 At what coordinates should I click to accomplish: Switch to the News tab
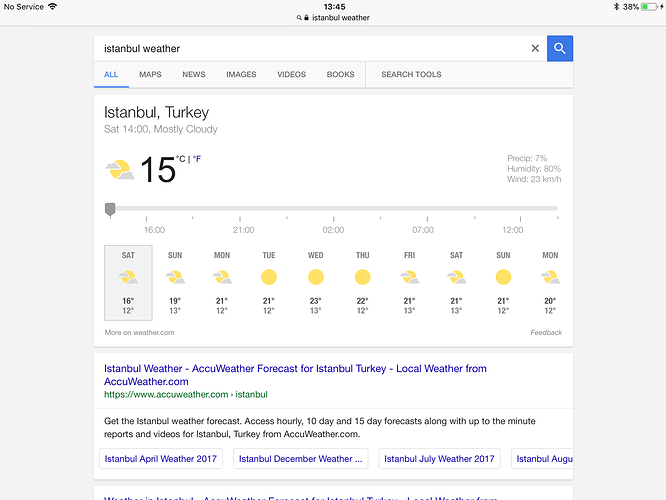coord(194,75)
